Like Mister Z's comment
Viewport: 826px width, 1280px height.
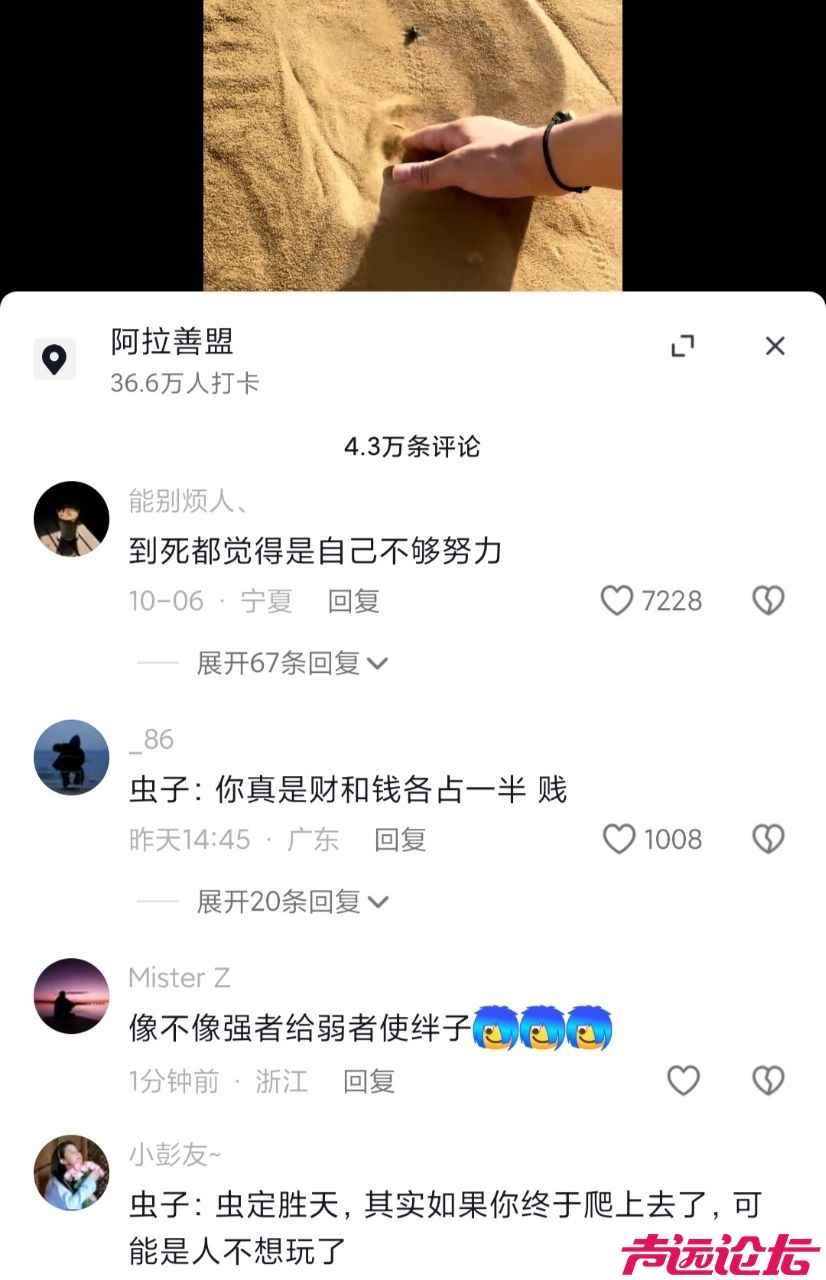(683, 1080)
